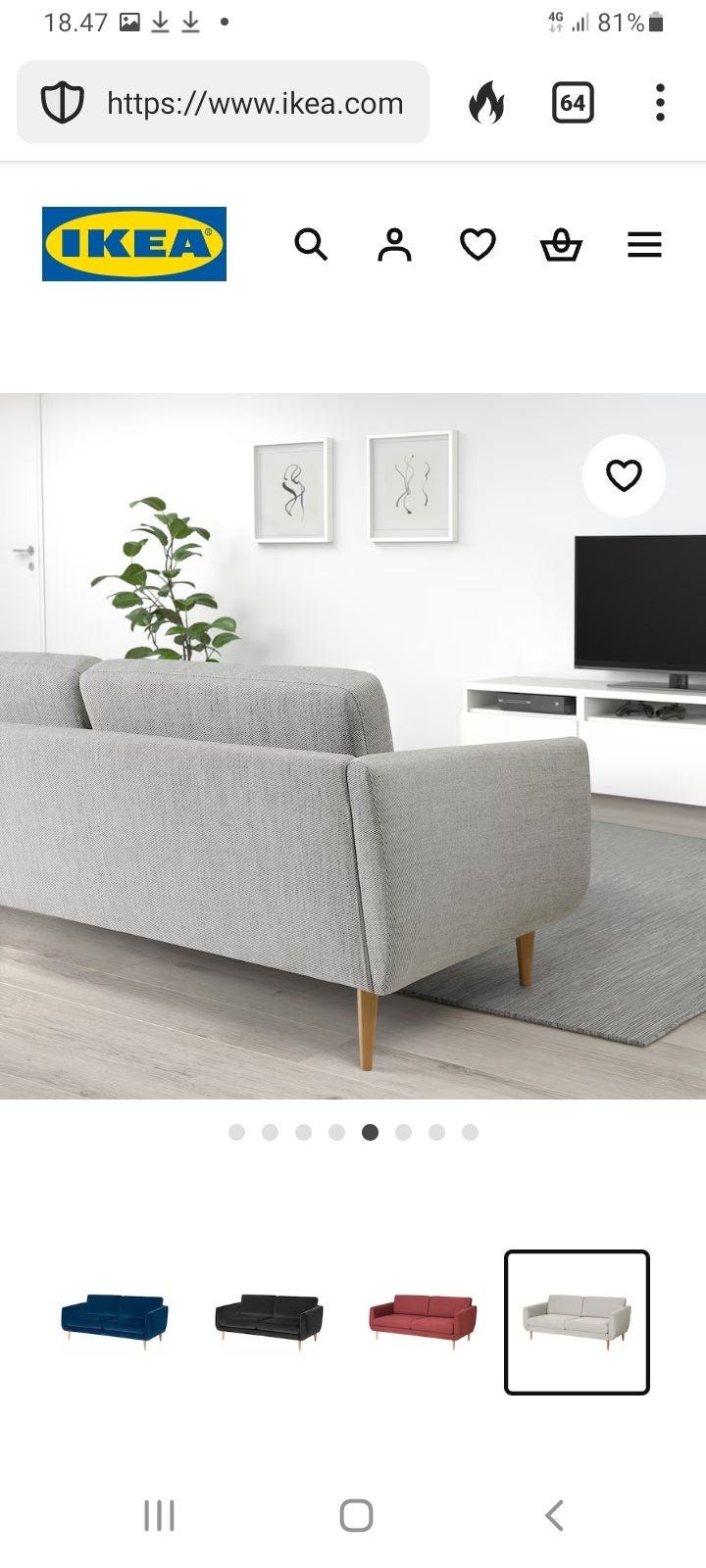Open the shopping basket icon

point(562,245)
